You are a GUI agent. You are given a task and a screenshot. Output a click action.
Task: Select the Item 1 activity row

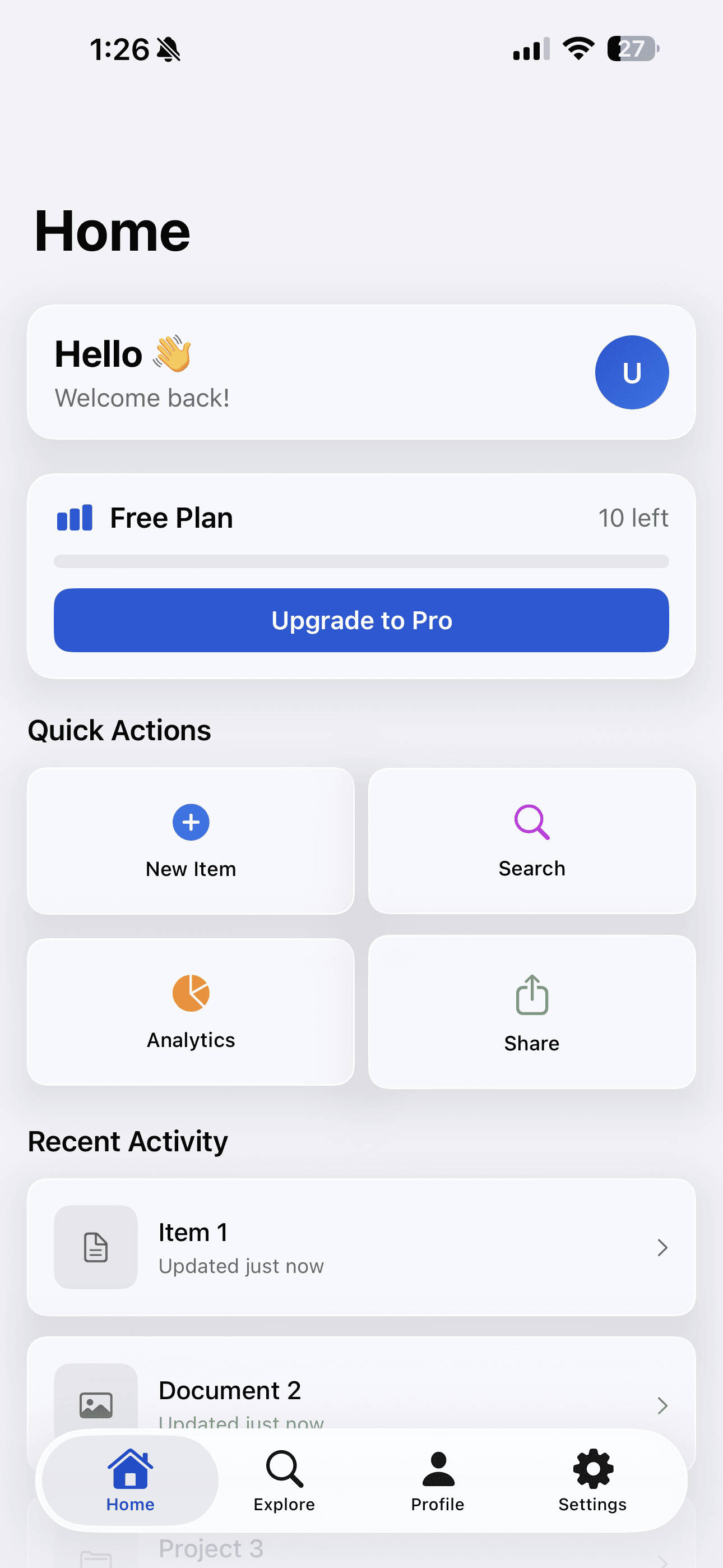pyautogui.click(x=361, y=1247)
